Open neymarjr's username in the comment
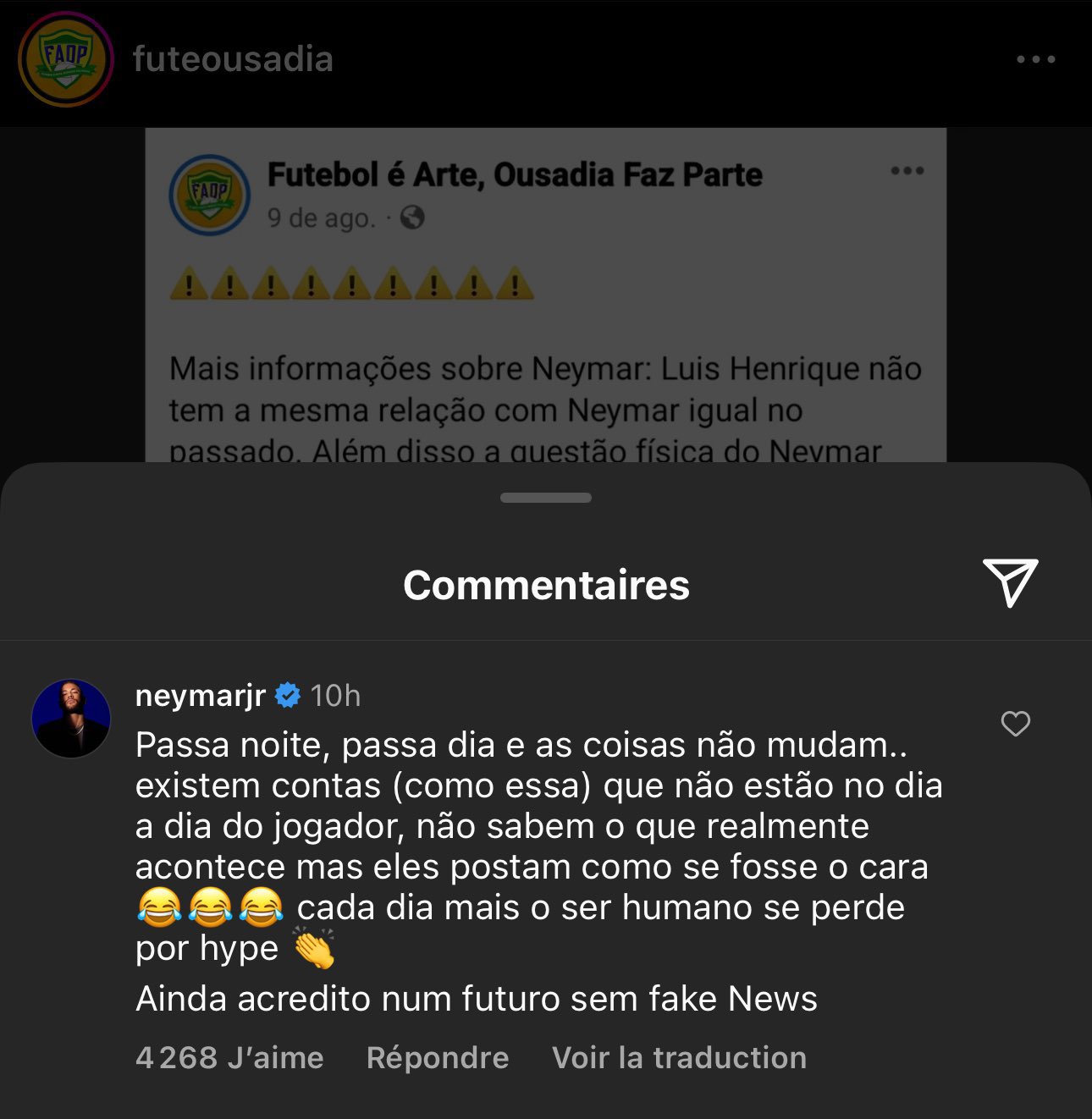Image resolution: width=1092 pixels, height=1119 pixels. pyautogui.click(x=200, y=697)
